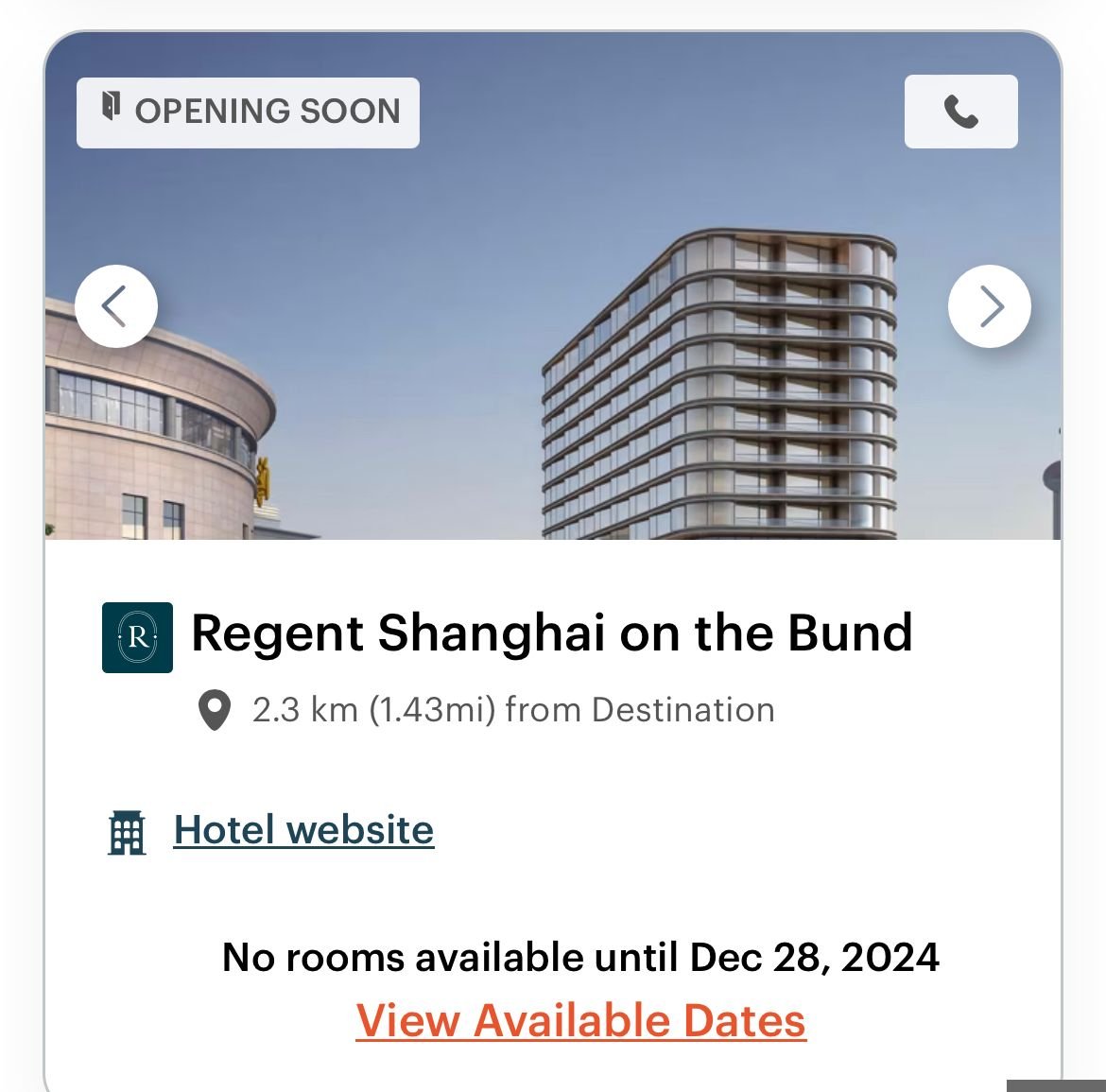Show the previous hotel photo

click(115, 306)
